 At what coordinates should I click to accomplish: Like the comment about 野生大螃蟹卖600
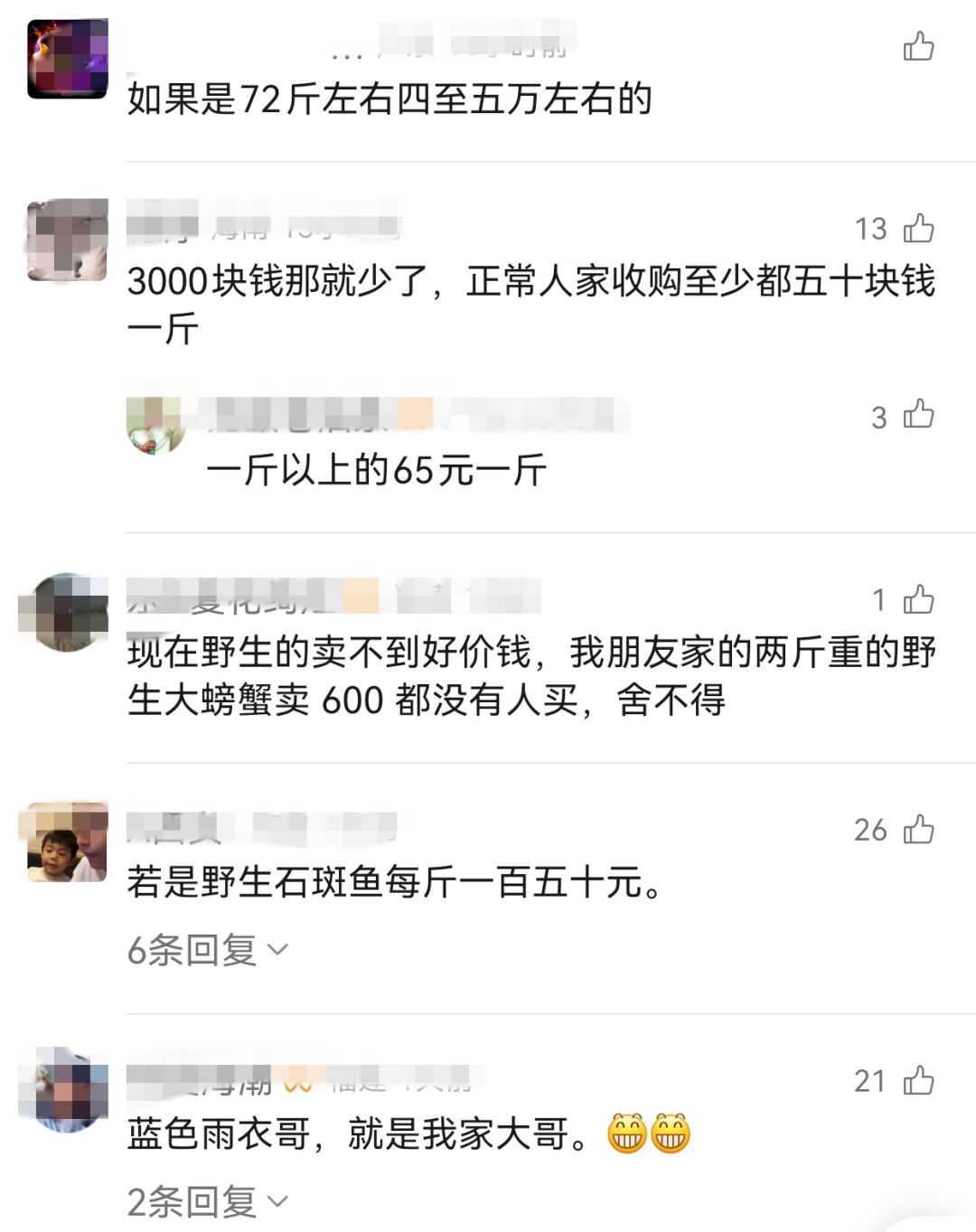918,599
